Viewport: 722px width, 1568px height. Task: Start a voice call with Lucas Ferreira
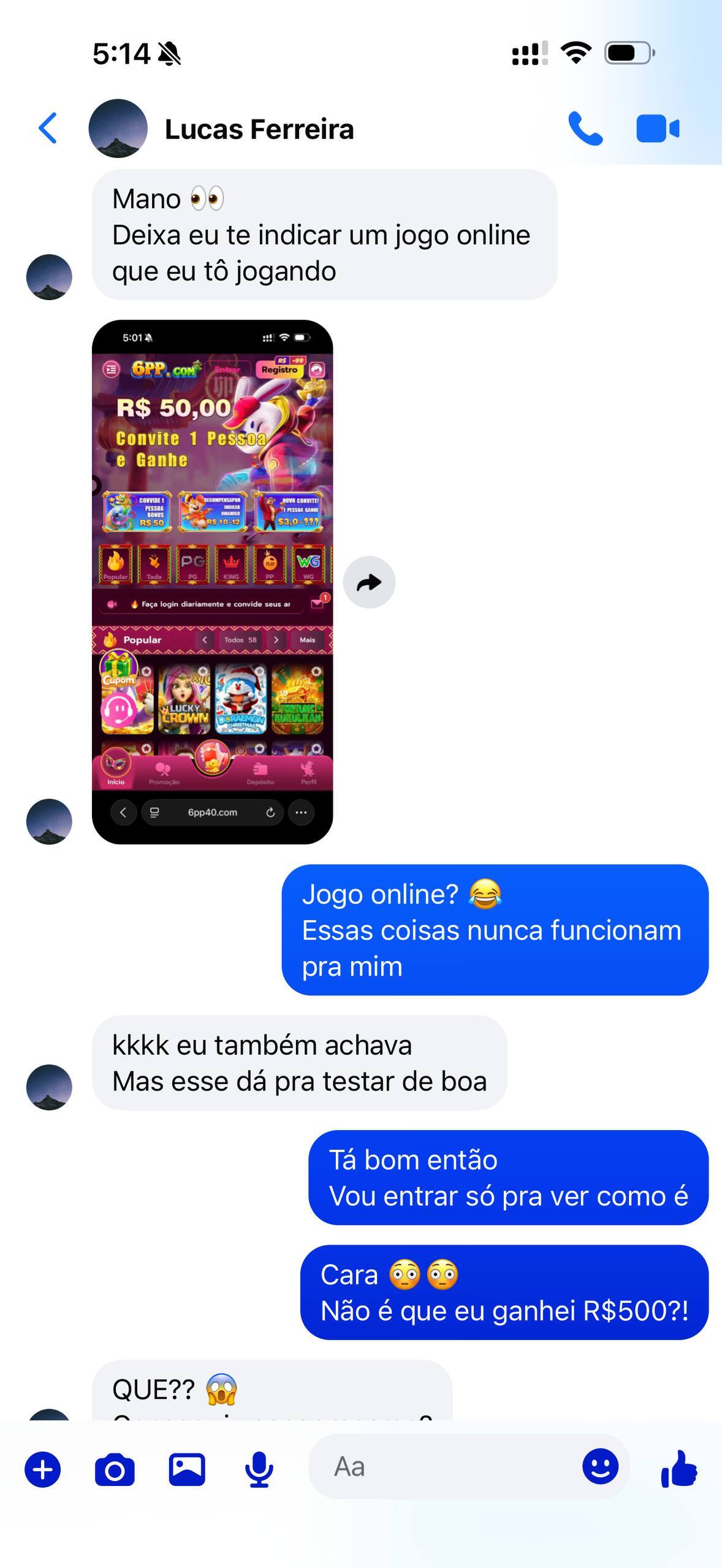pyautogui.click(x=585, y=129)
